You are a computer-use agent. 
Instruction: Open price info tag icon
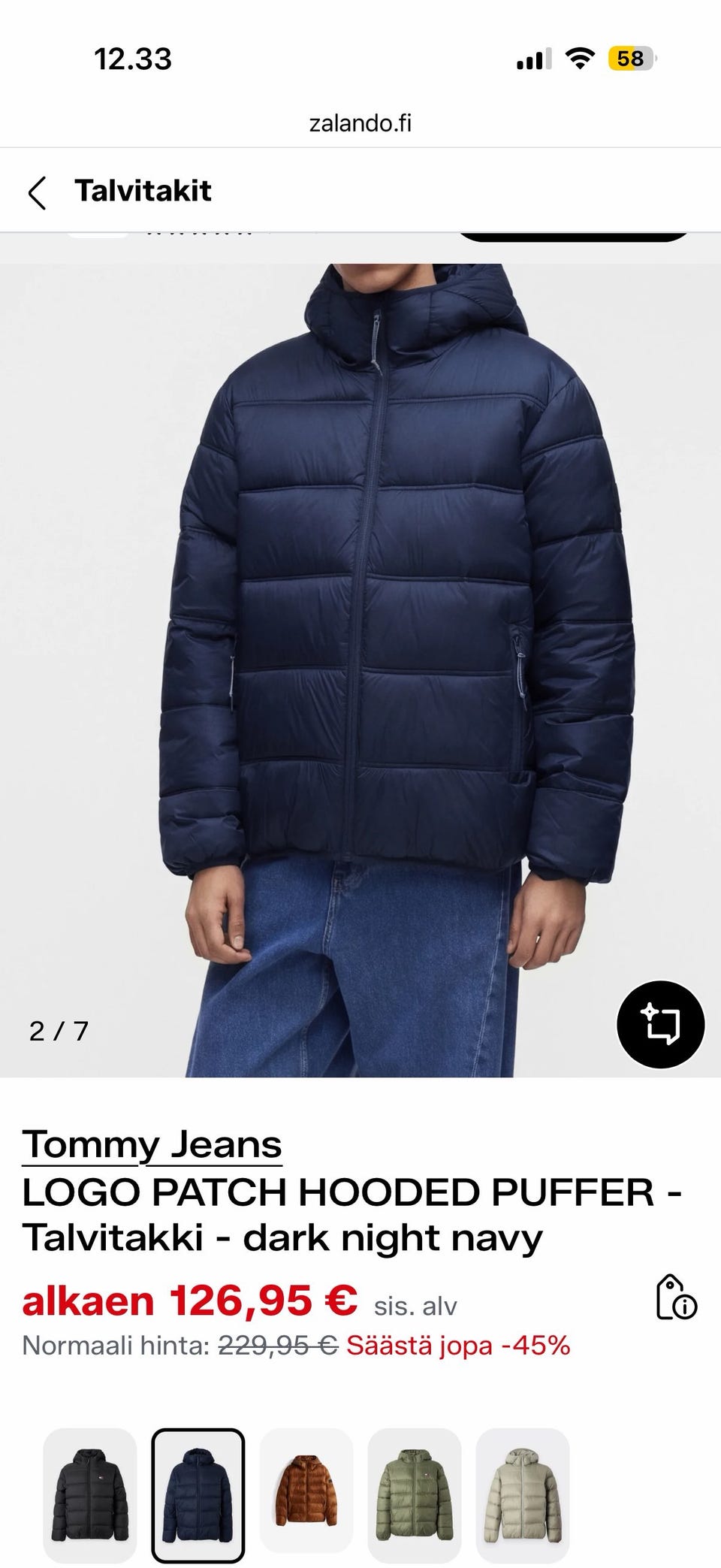coord(676,1298)
